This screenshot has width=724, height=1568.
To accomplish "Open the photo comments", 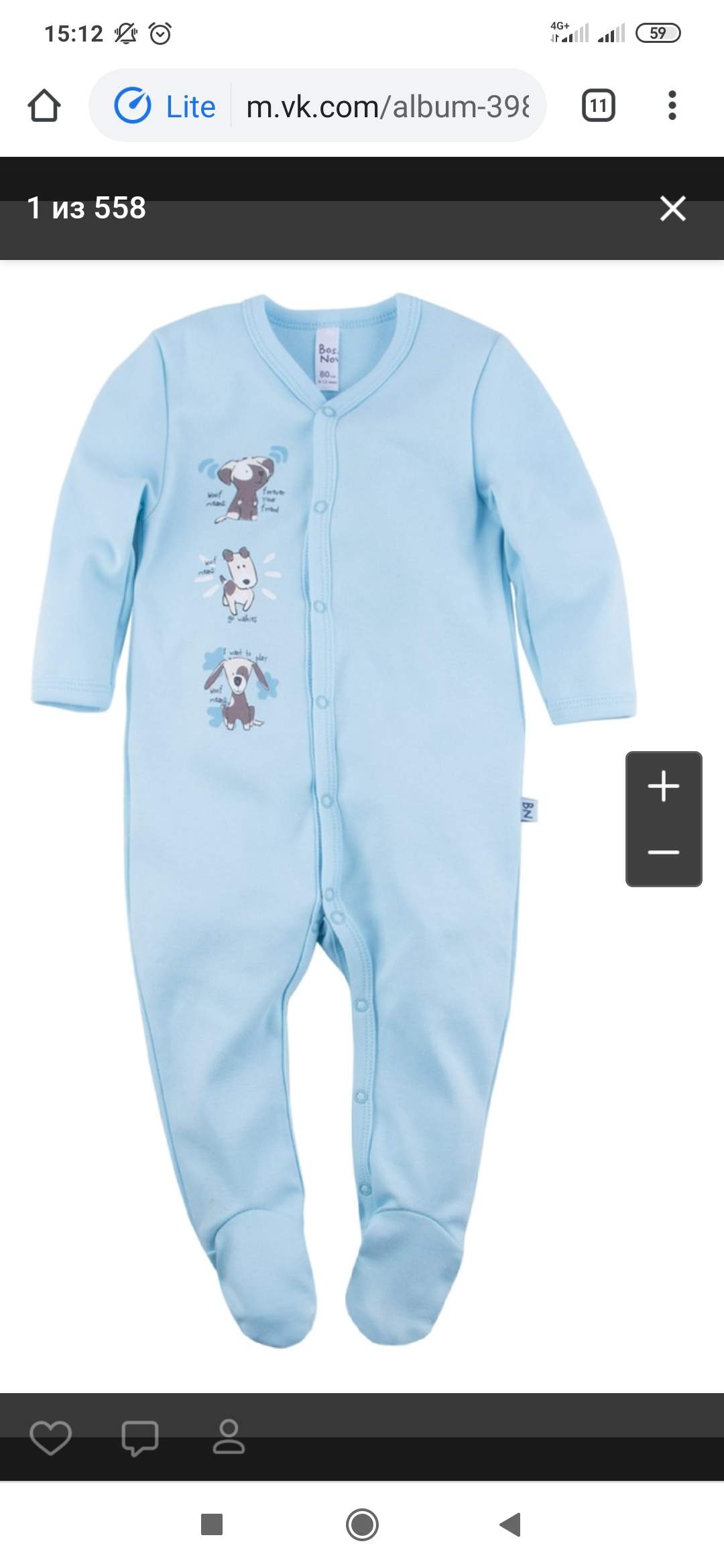I will [139, 1437].
